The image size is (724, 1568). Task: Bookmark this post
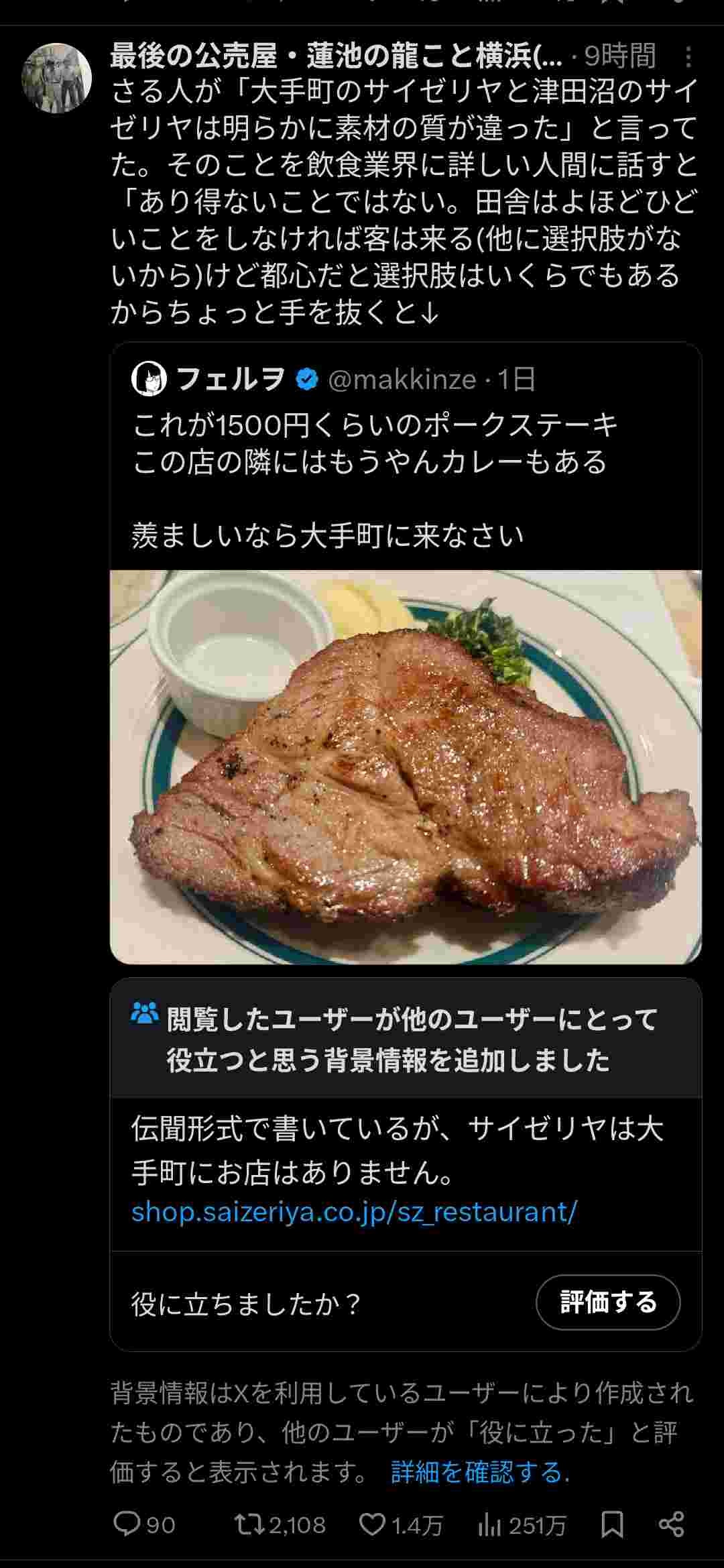click(612, 1524)
